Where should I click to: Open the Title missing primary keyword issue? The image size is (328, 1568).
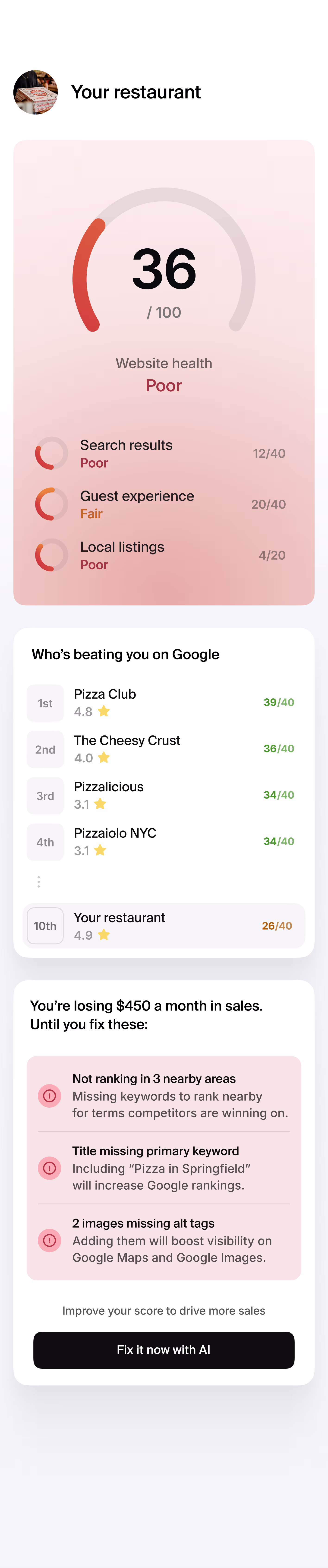click(164, 1167)
